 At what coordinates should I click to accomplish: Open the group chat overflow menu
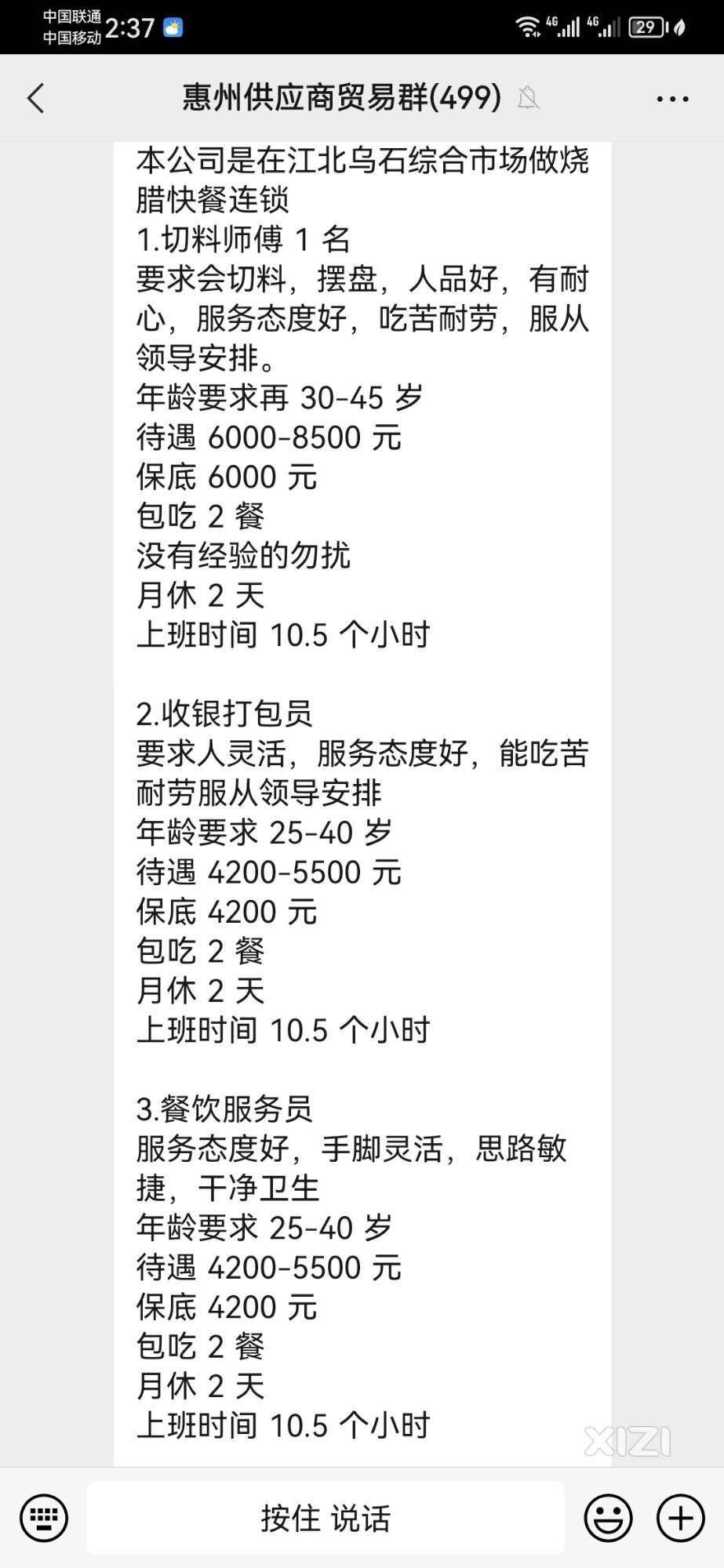672,99
